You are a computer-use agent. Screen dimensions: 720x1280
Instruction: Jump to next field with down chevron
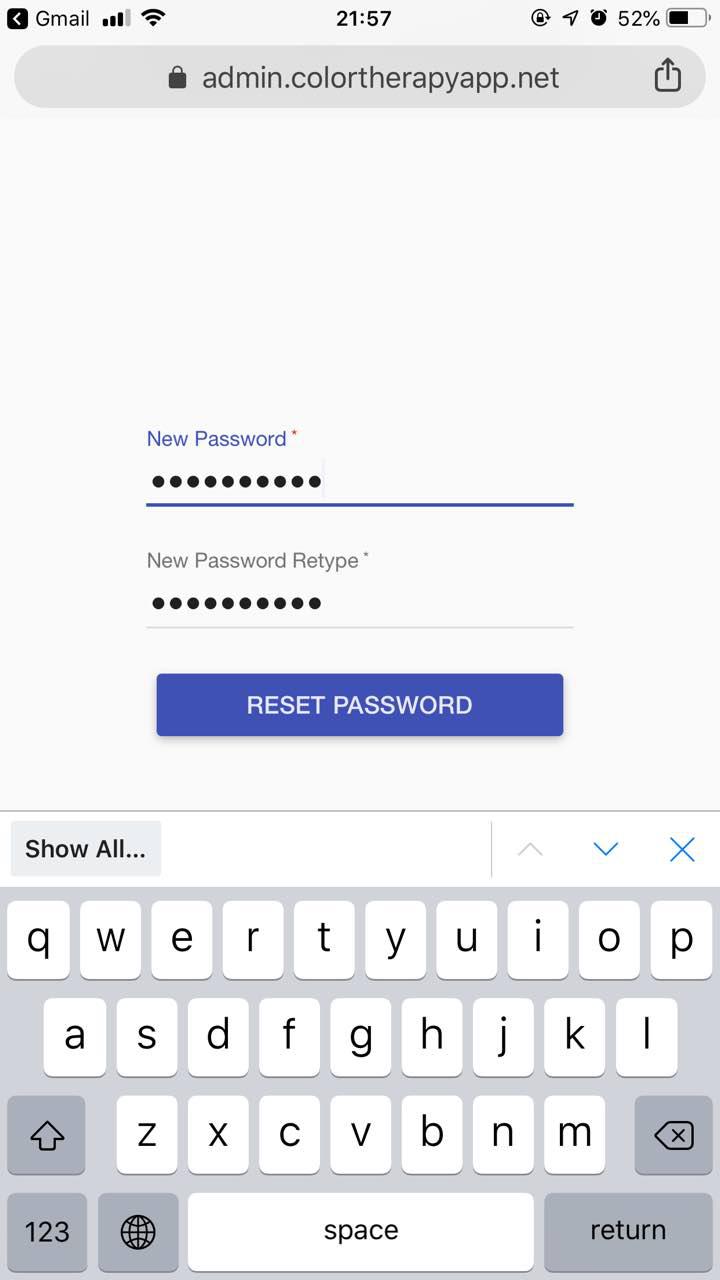point(605,849)
